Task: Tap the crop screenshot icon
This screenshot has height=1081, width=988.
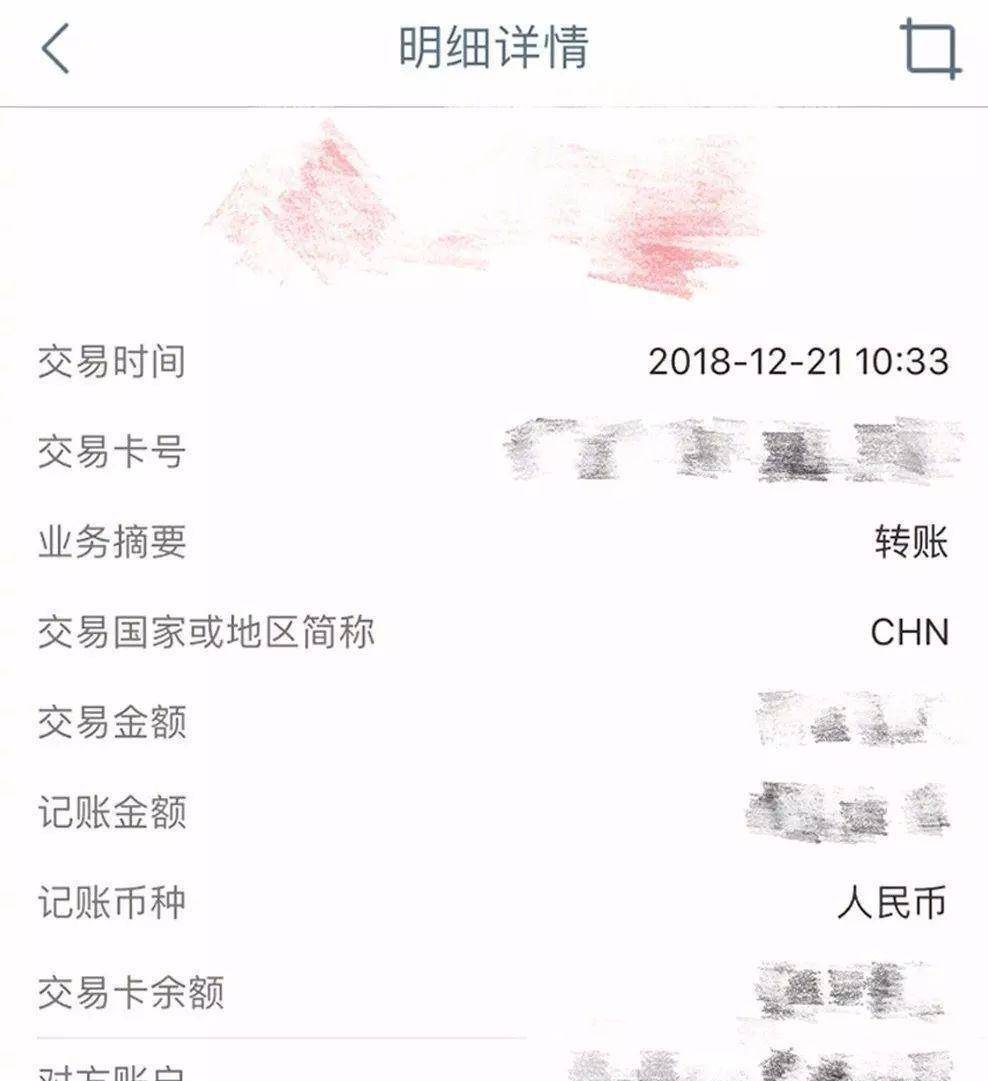Action: (x=931, y=48)
